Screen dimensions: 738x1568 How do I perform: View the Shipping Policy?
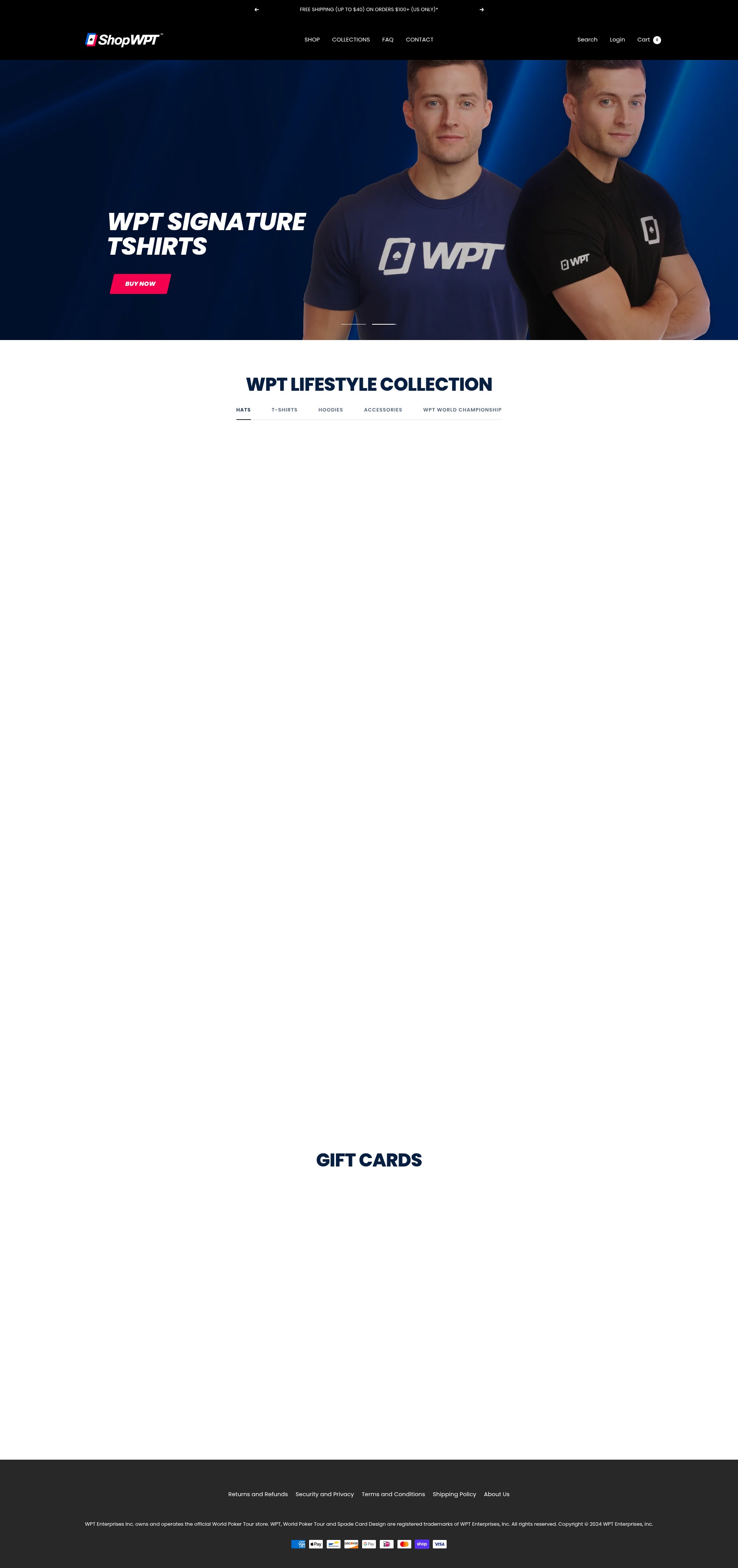click(x=454, y=1494)
